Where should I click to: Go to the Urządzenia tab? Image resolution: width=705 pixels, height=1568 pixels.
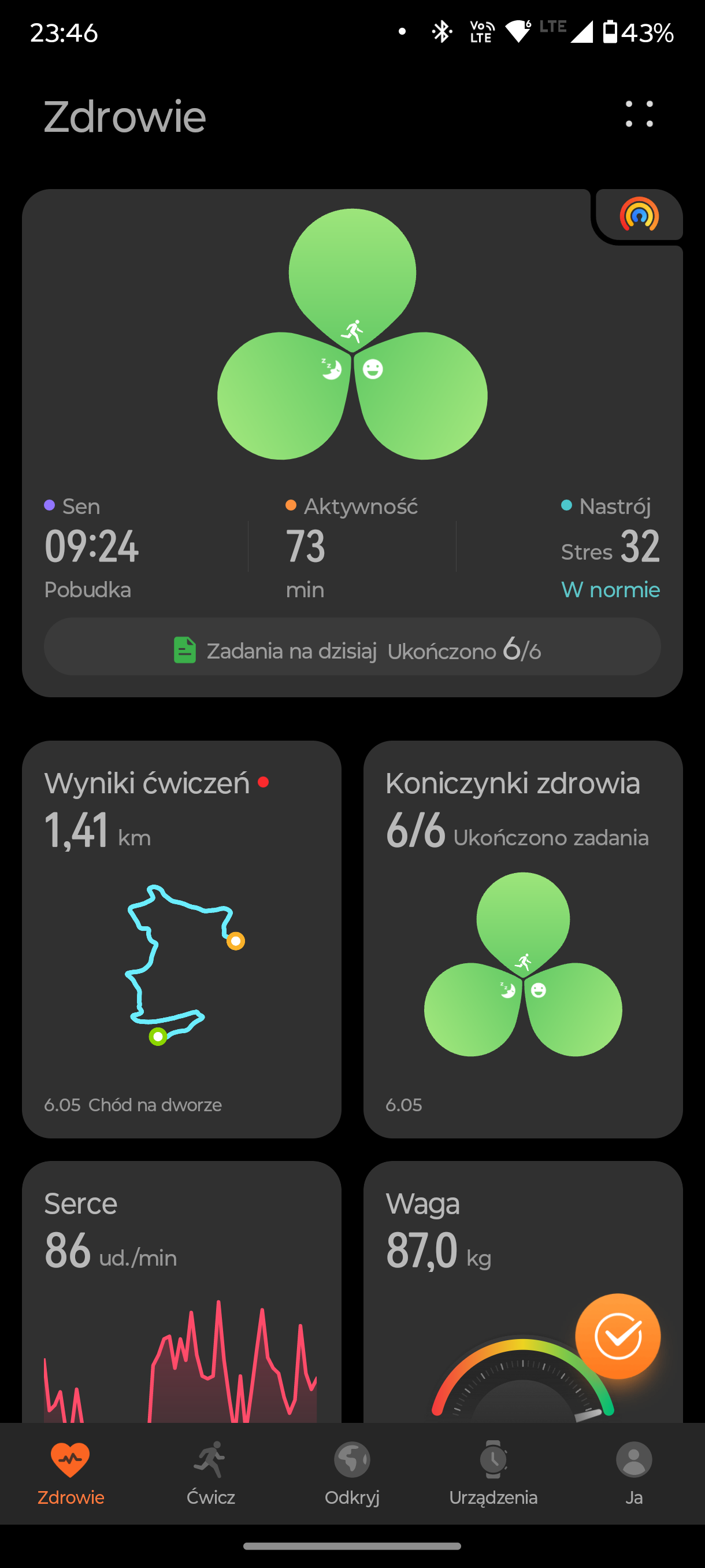click(x=493, y=1474)
